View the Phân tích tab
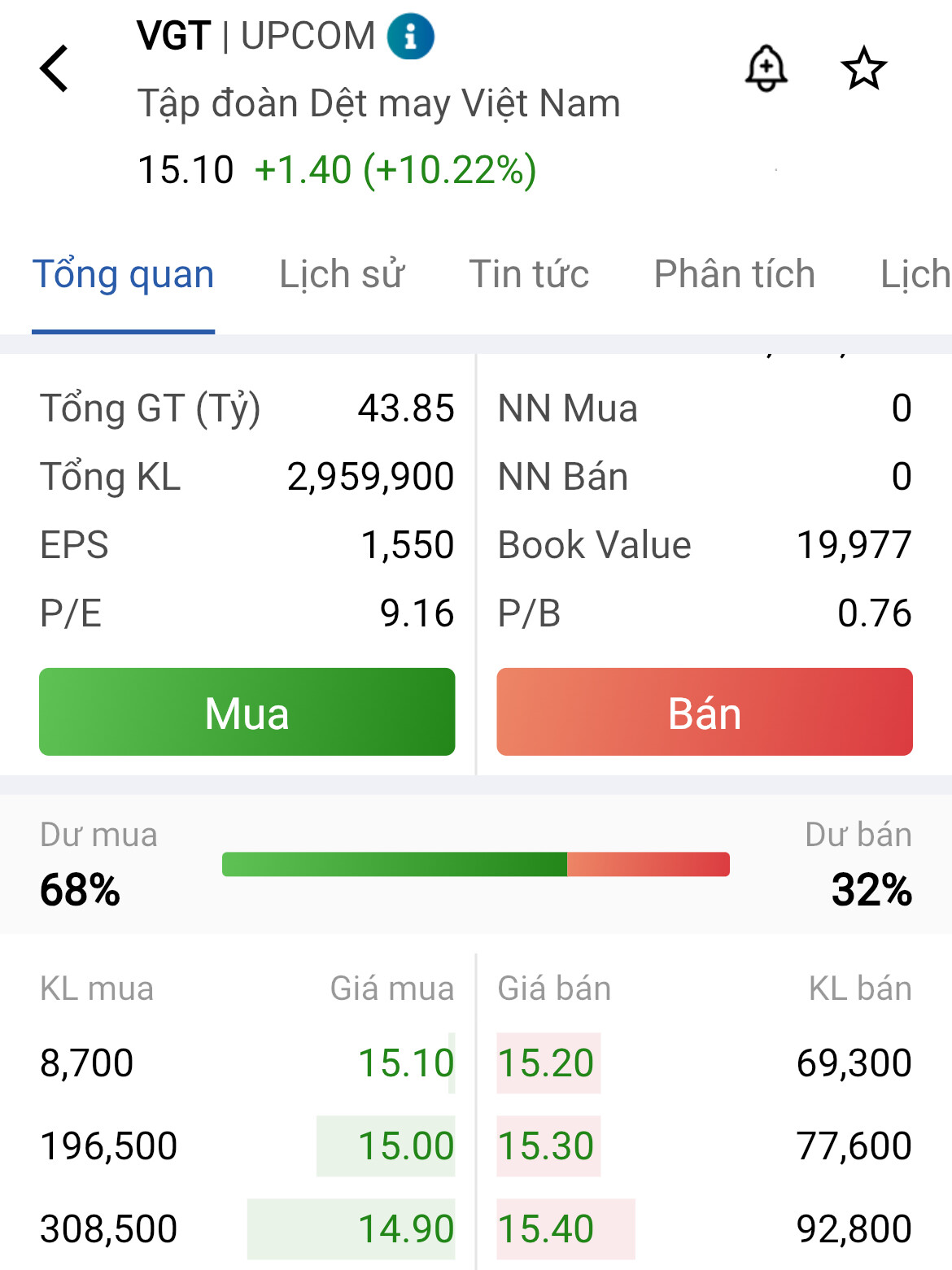The image size is (952, 1270). [734, 275]
